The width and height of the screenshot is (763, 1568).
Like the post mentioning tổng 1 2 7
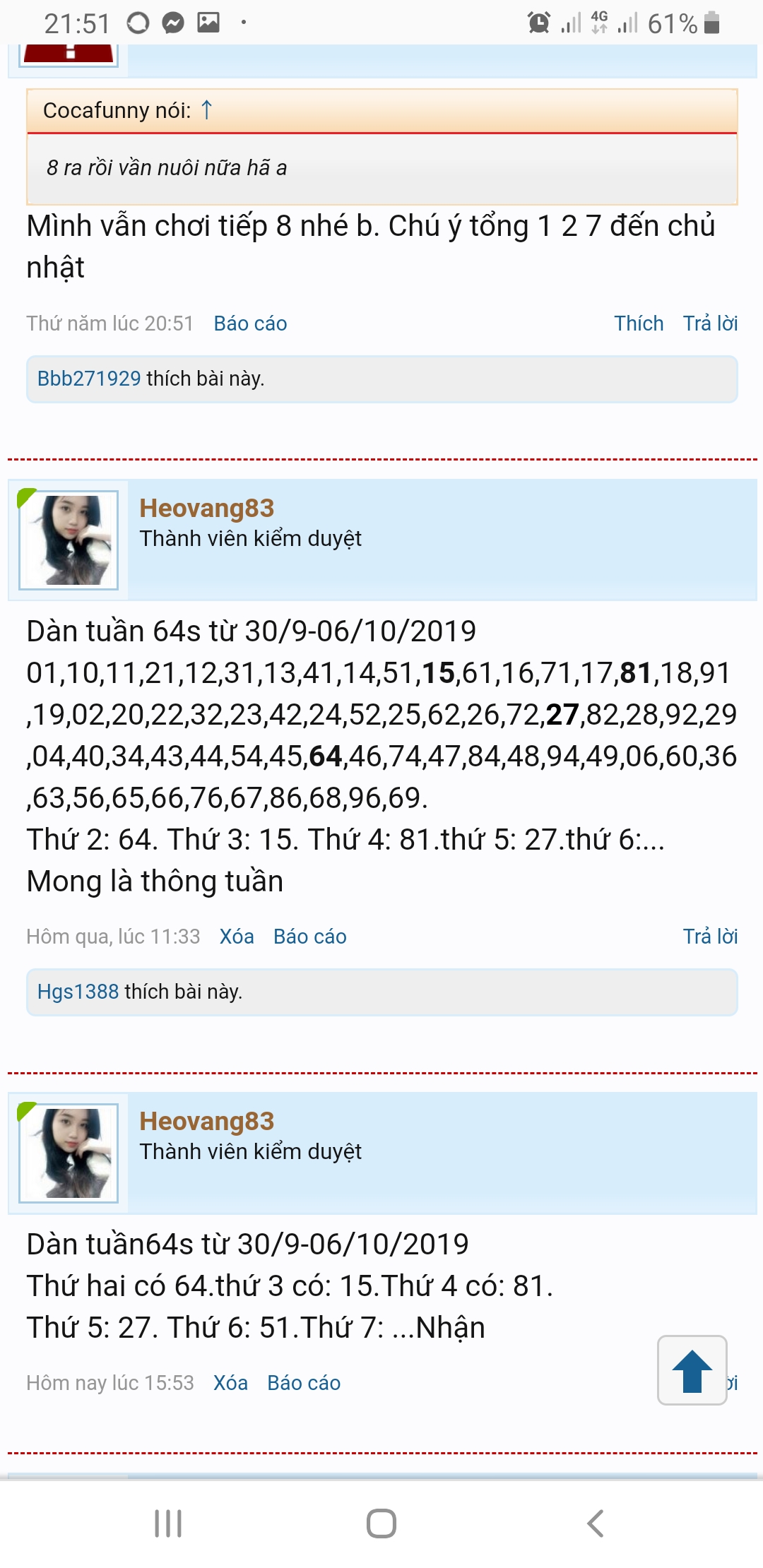pyautogui.click(x=638, y=323)
